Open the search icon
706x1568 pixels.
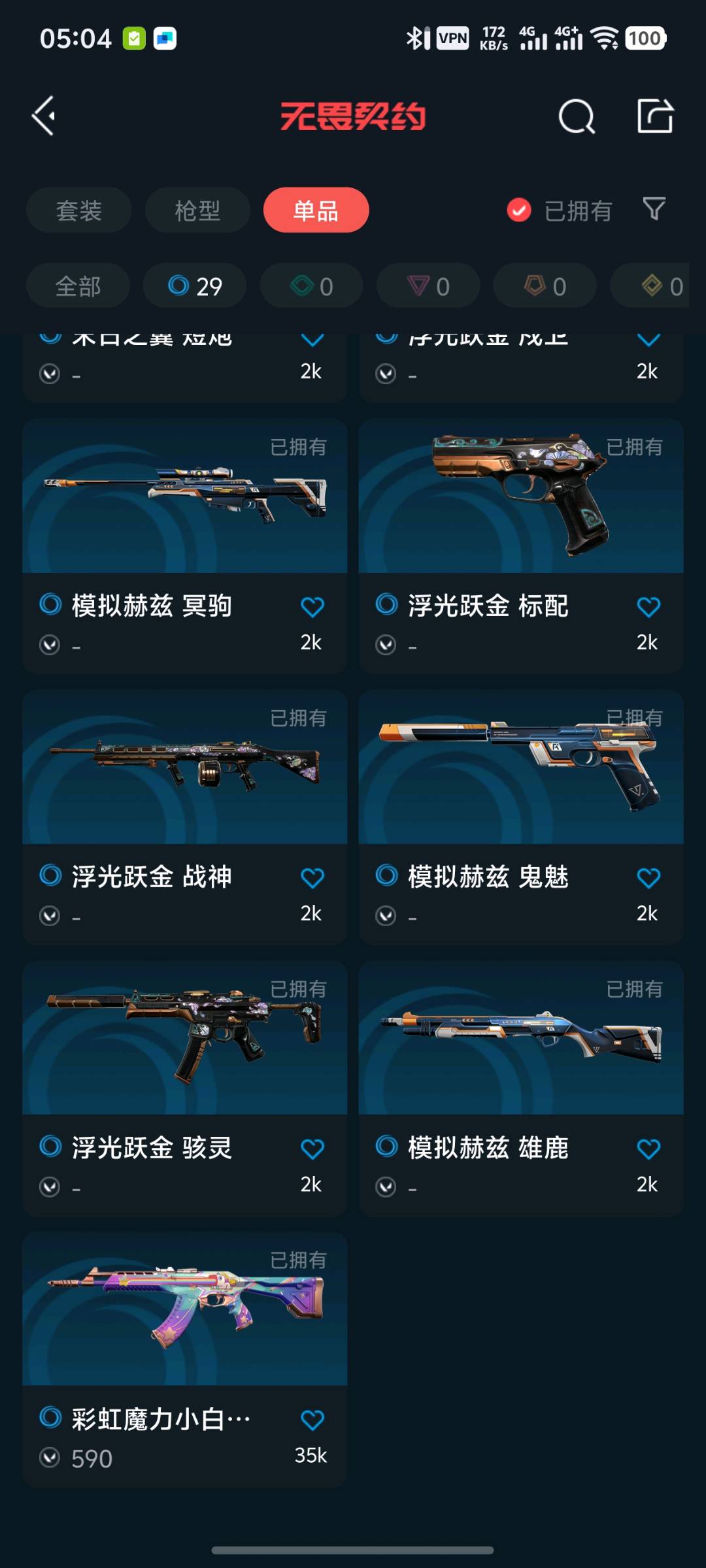pos(577,117)
